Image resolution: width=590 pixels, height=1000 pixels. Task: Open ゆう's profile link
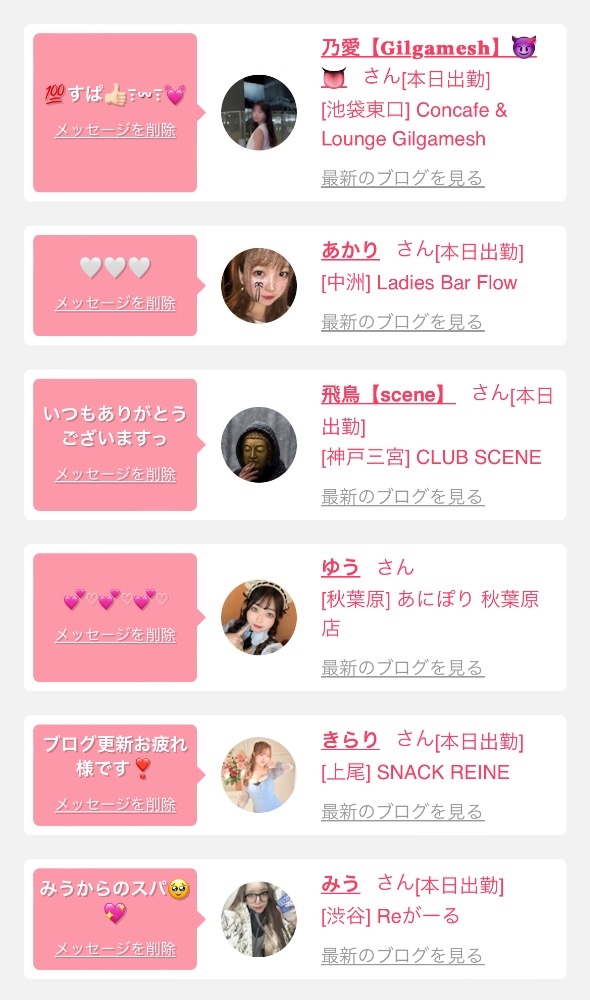(x=341, y=567)
